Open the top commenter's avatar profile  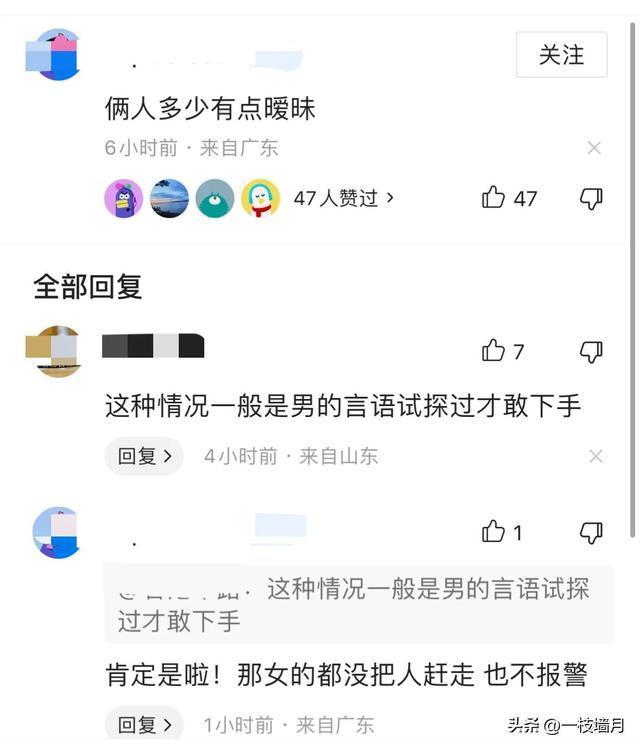click(x=53, y=56)
